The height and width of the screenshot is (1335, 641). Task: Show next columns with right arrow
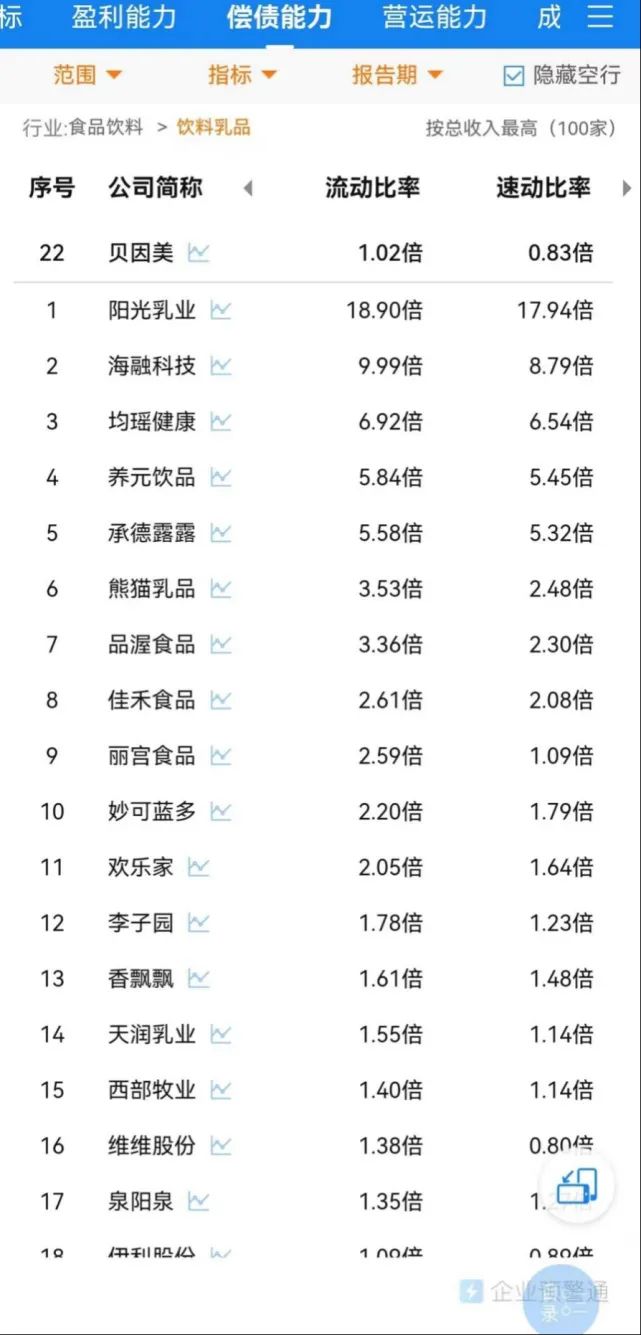627,188
